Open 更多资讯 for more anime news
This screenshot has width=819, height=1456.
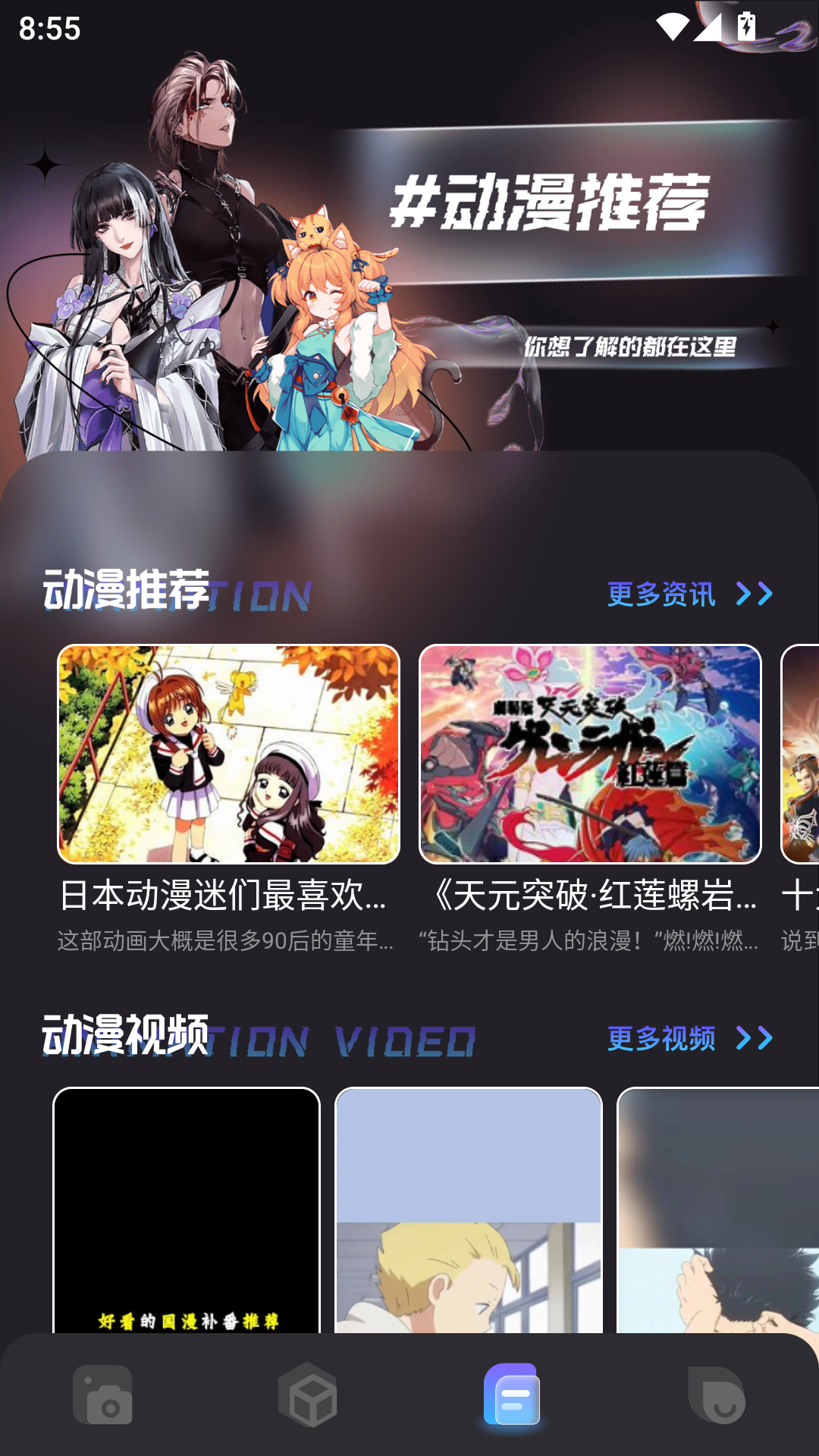[x=689, y=594]
